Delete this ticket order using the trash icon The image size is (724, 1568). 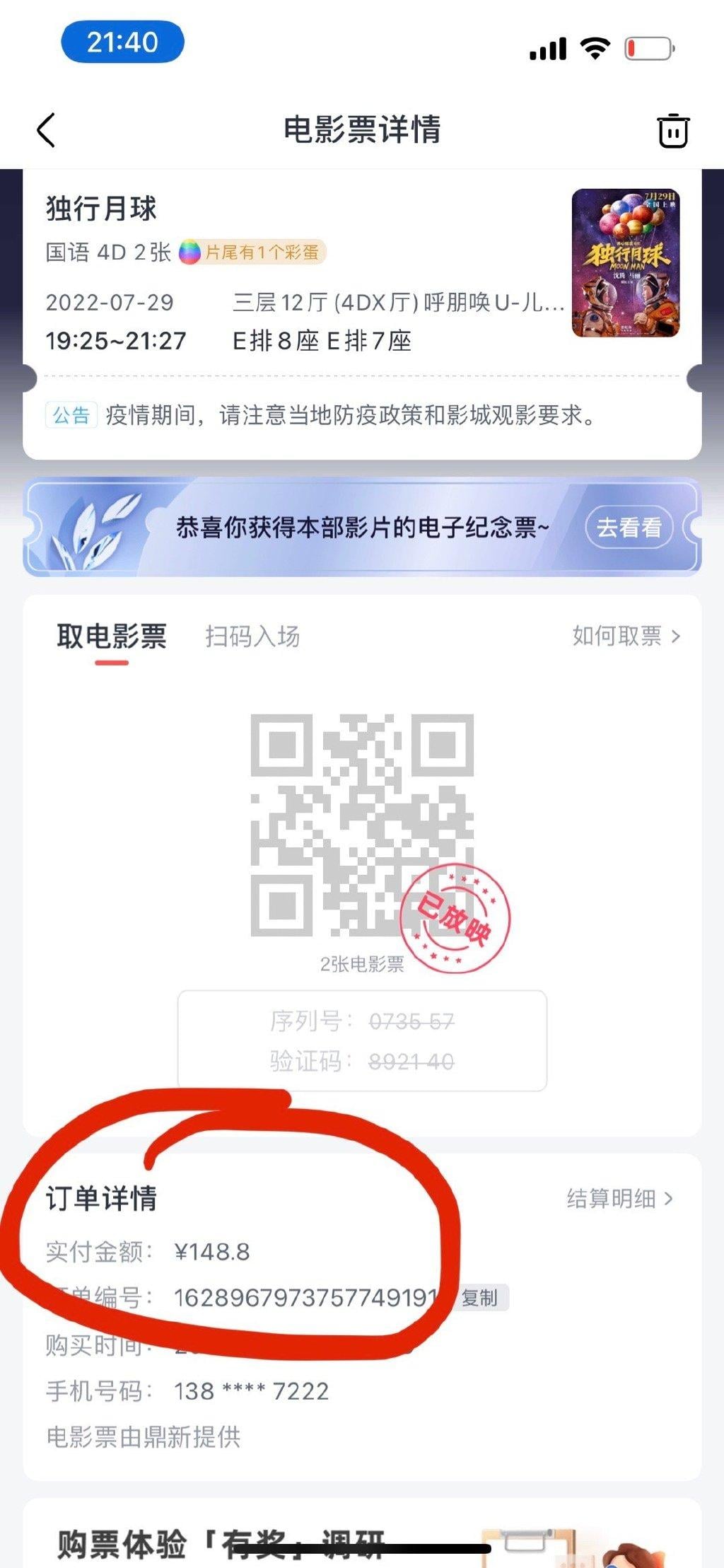click(x=672, y=131)
